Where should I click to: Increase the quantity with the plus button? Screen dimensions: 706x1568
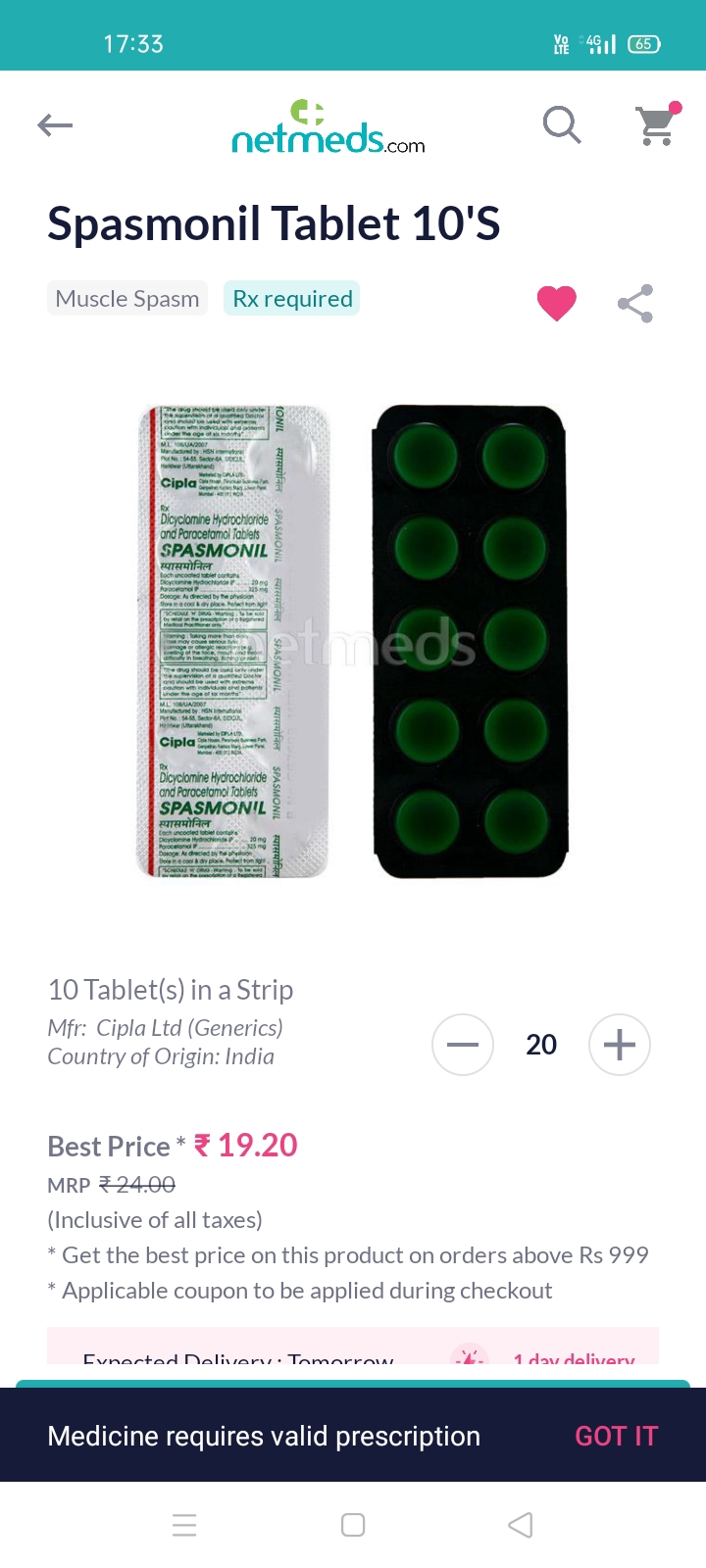[620, 1045]
